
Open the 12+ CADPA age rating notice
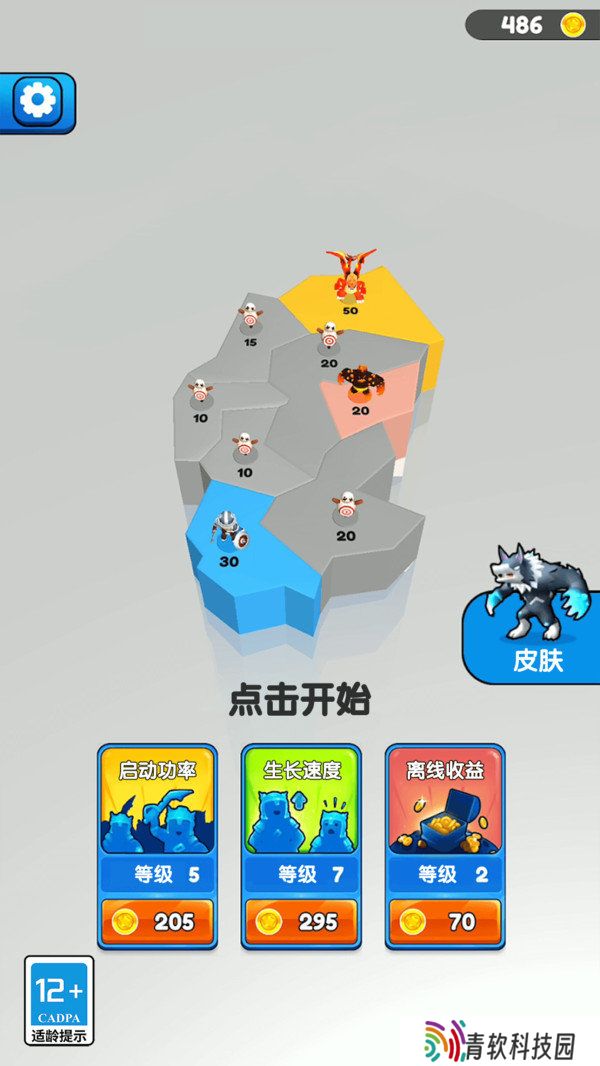pos(59,1000)
